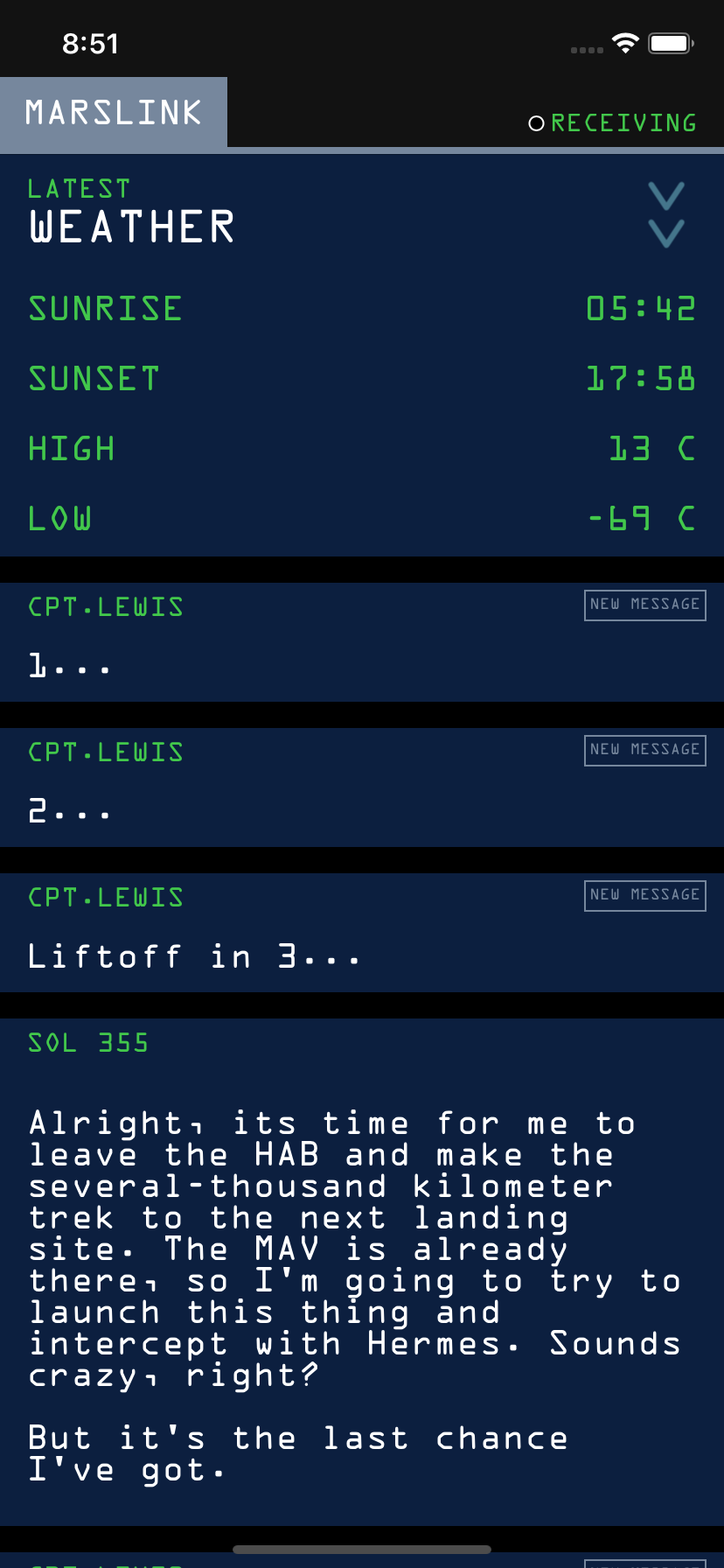724x1568 pixels.
Task: Open Cpt. Lewis message "2..."
Action: 362,788
